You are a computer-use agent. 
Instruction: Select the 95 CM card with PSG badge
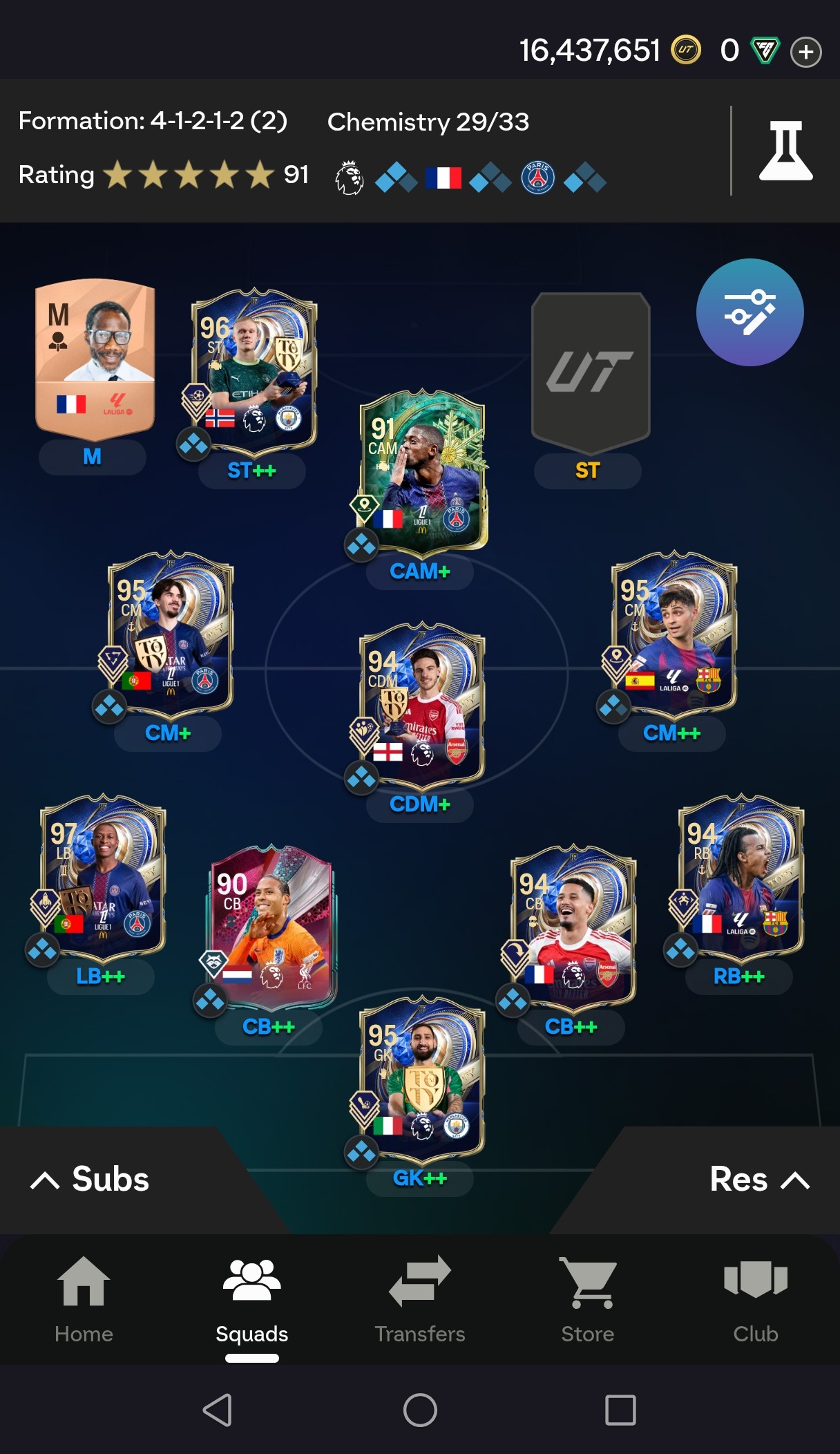(x=171, y=634)
